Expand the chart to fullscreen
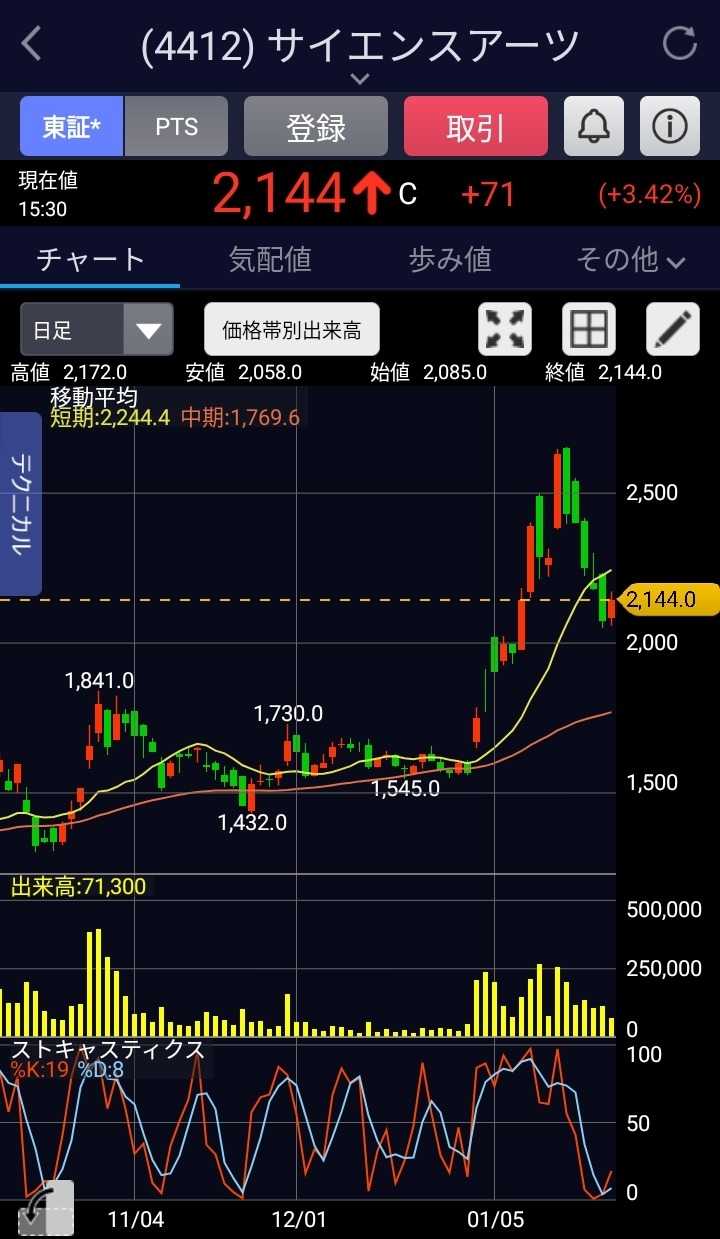The image size is (720, 1239). 505,330
